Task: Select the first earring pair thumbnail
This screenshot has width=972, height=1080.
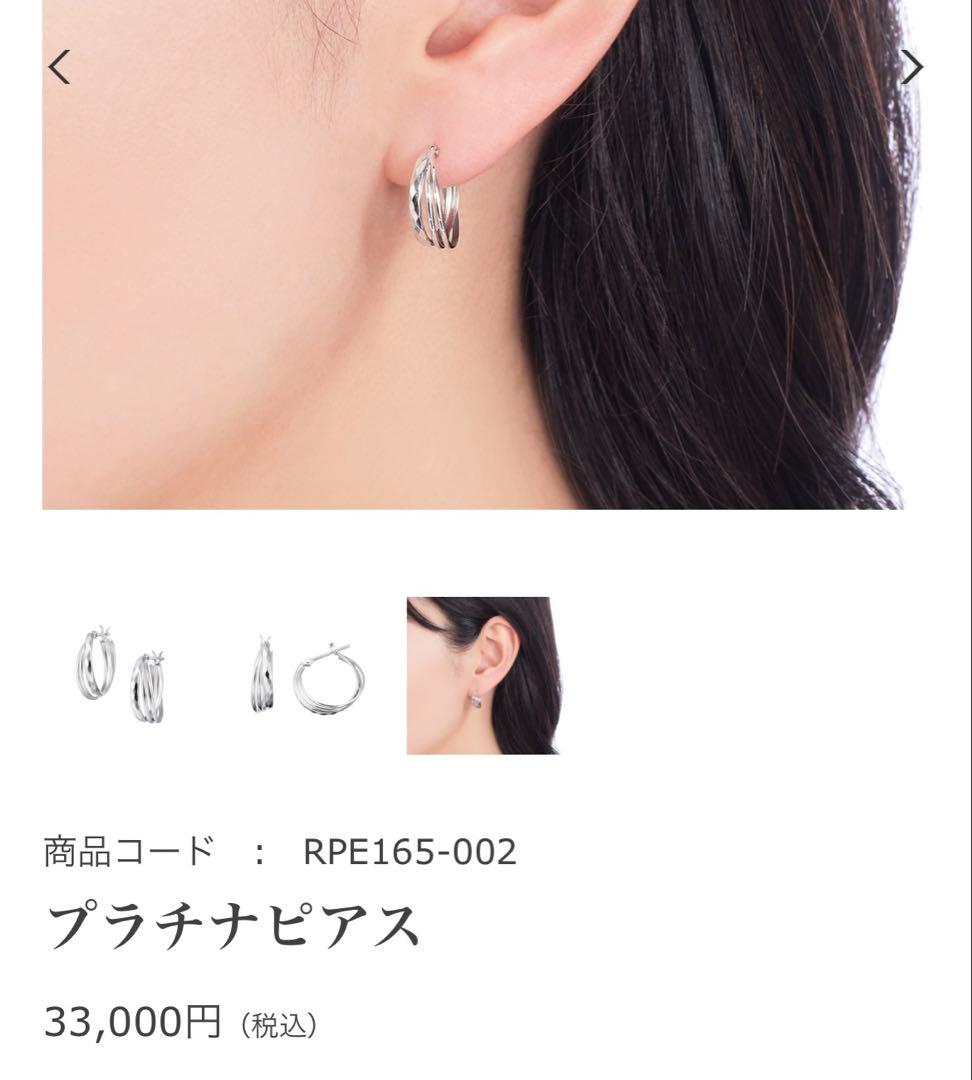Action: click(126, 675)
